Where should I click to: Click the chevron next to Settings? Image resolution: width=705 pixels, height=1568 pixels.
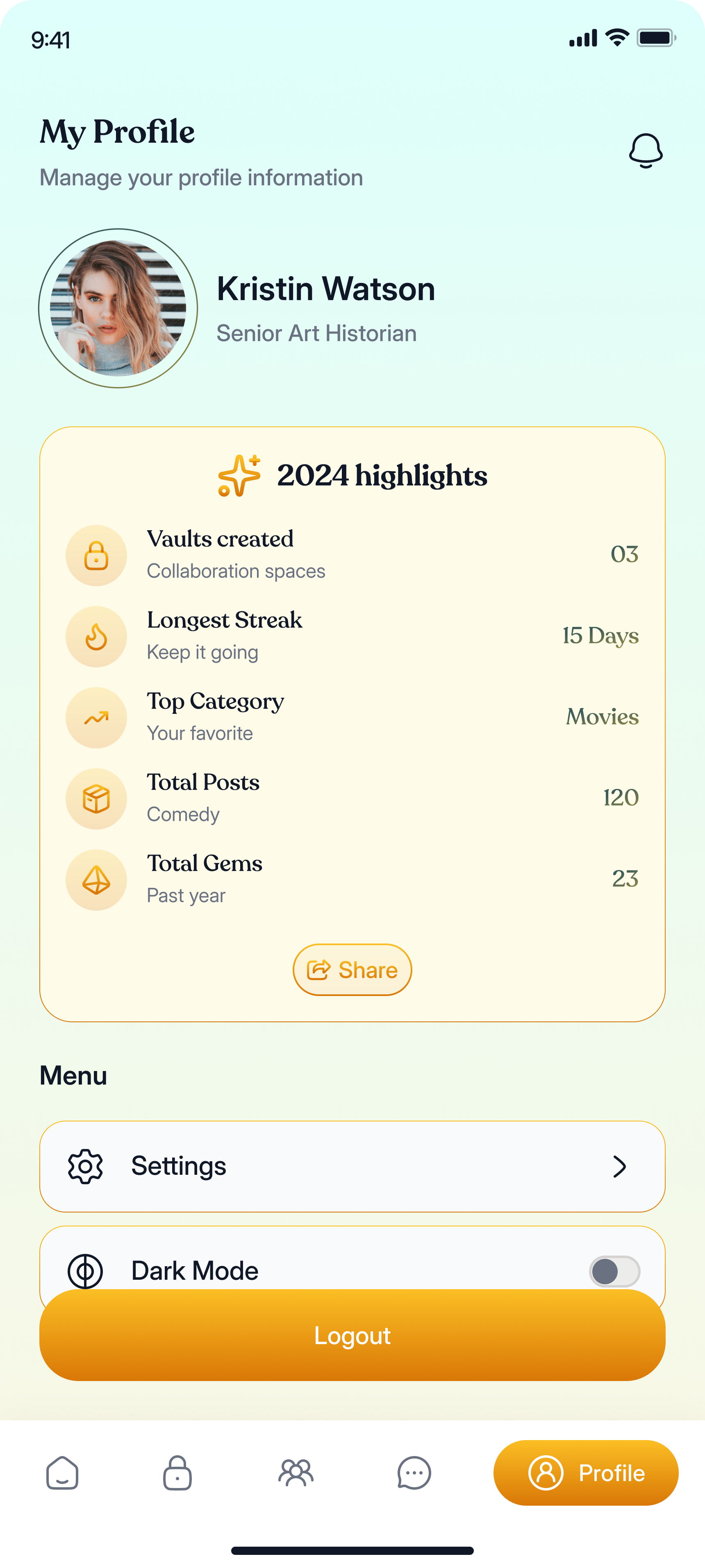[621, 1166]
